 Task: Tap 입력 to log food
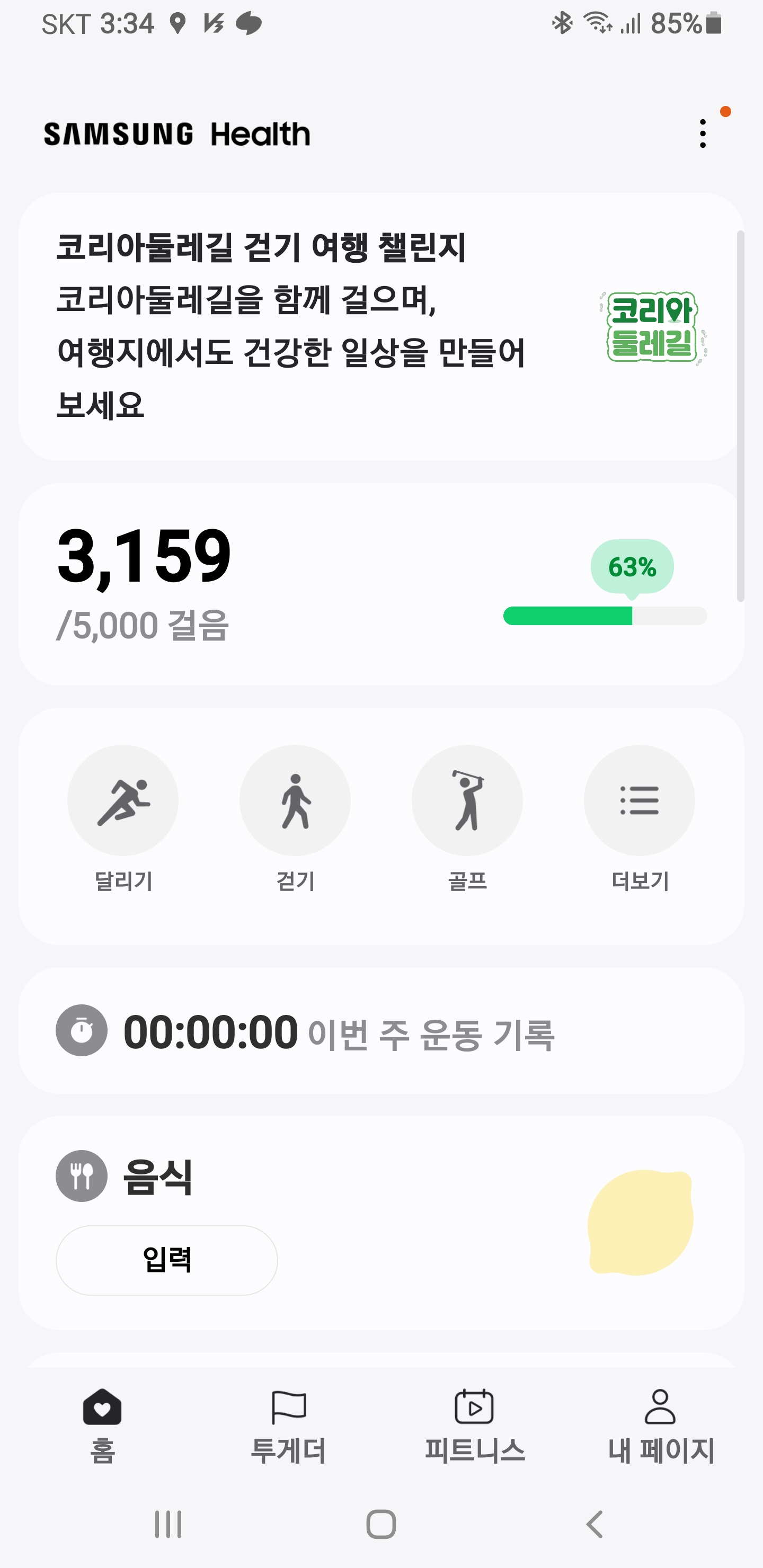(167, 1260)
